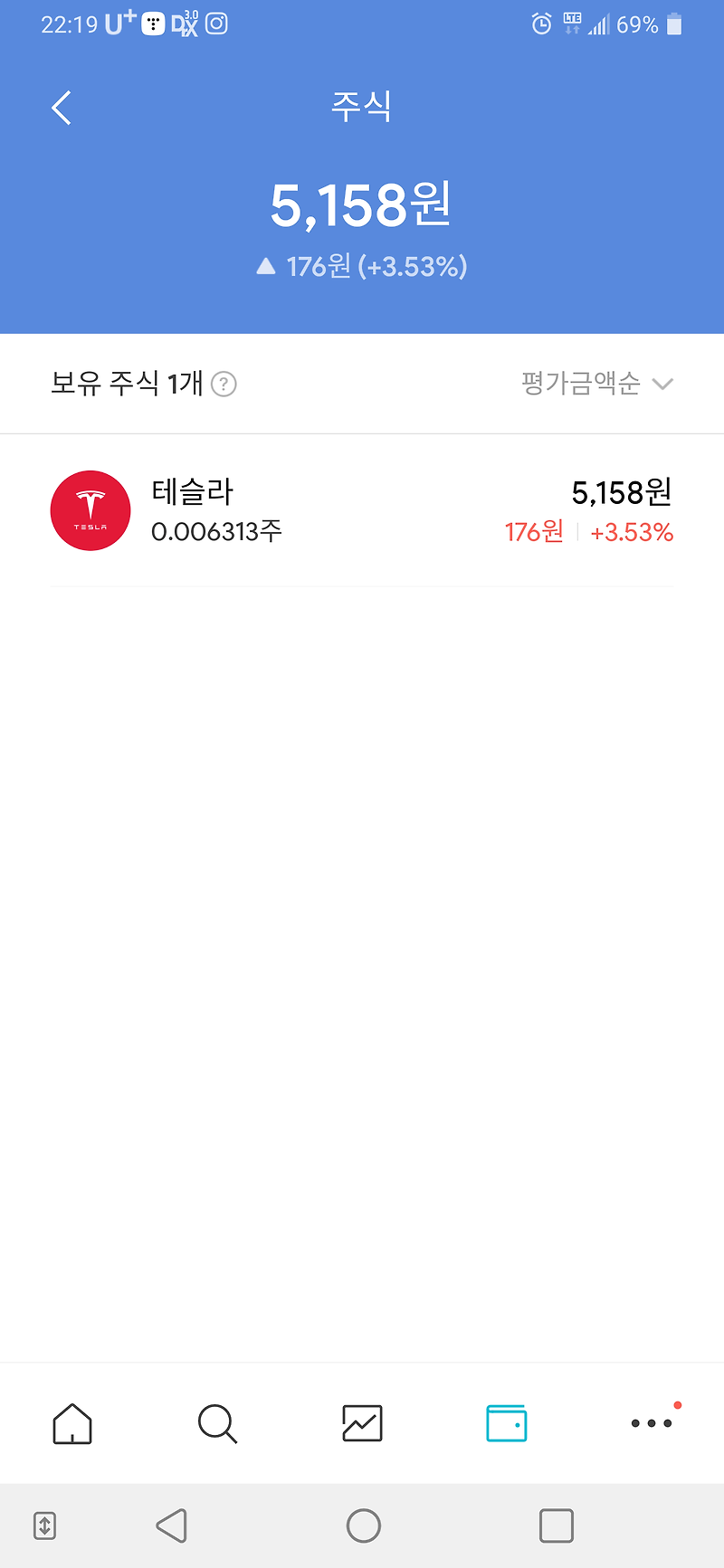The height and width of the screenshot is (1568, 724).
Task: Open the more menu with three dots
Action: point(652,1423)
